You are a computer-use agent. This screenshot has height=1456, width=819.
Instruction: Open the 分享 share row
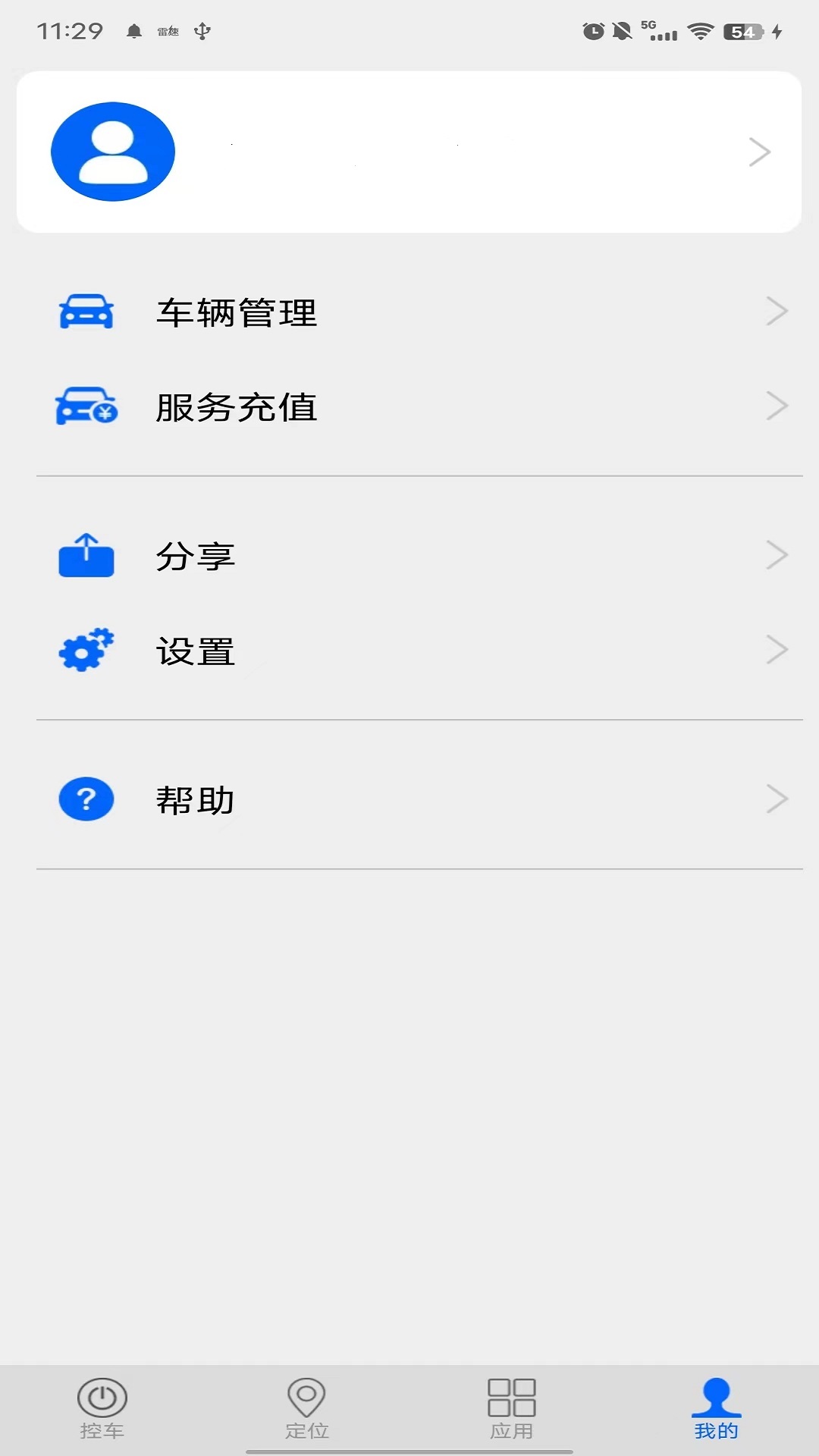coord(409,556)
